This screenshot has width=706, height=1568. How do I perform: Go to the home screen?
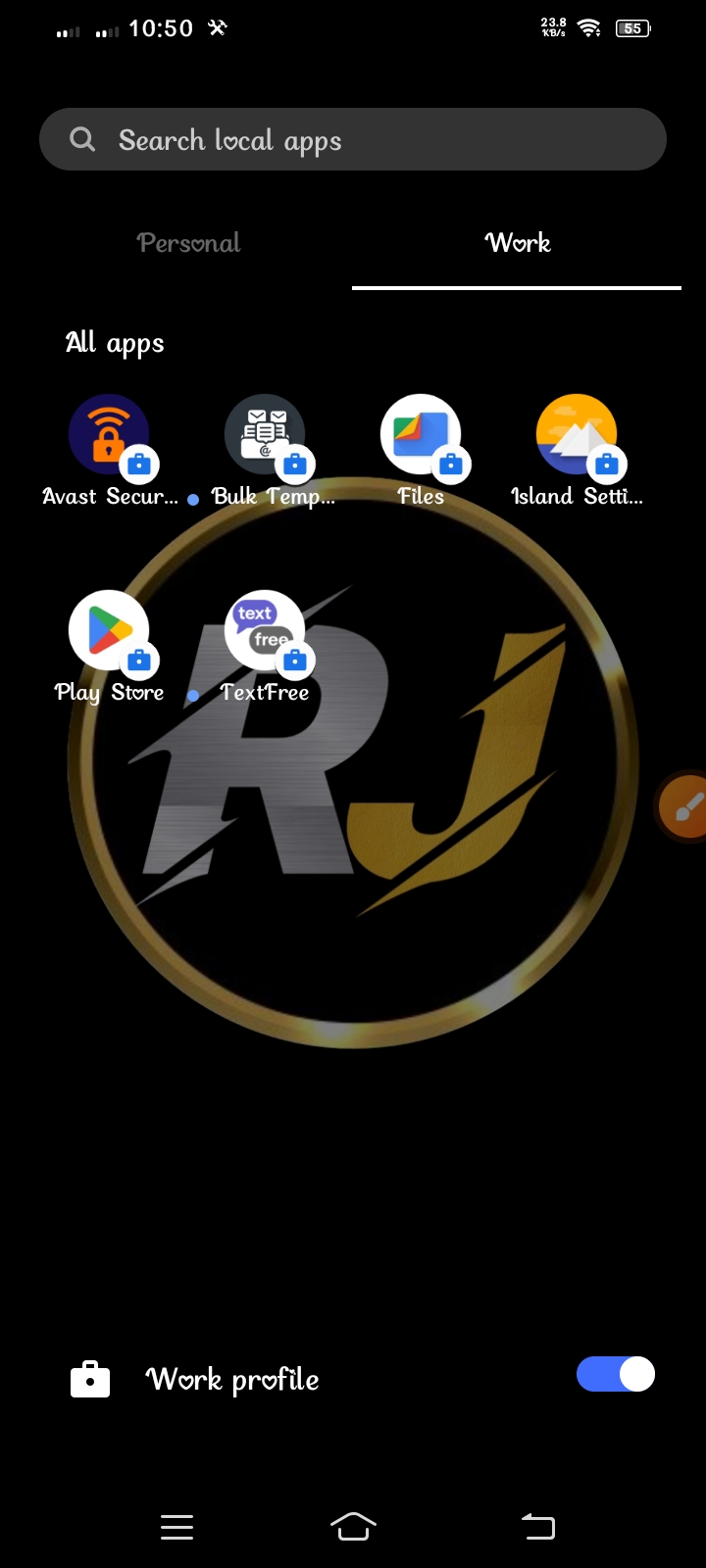click(353, 1526)
